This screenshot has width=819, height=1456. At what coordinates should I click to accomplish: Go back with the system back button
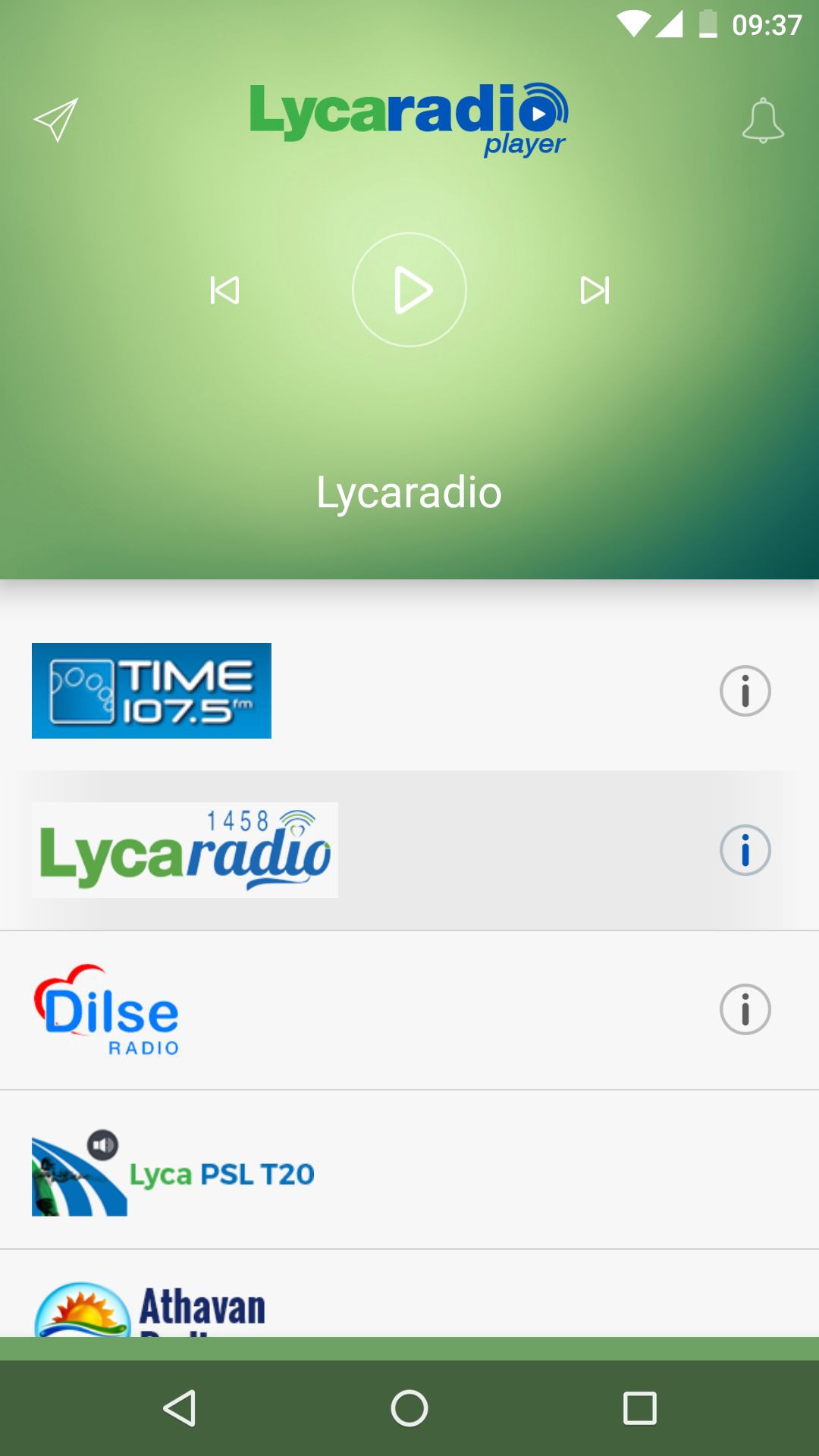[180, 1408]
